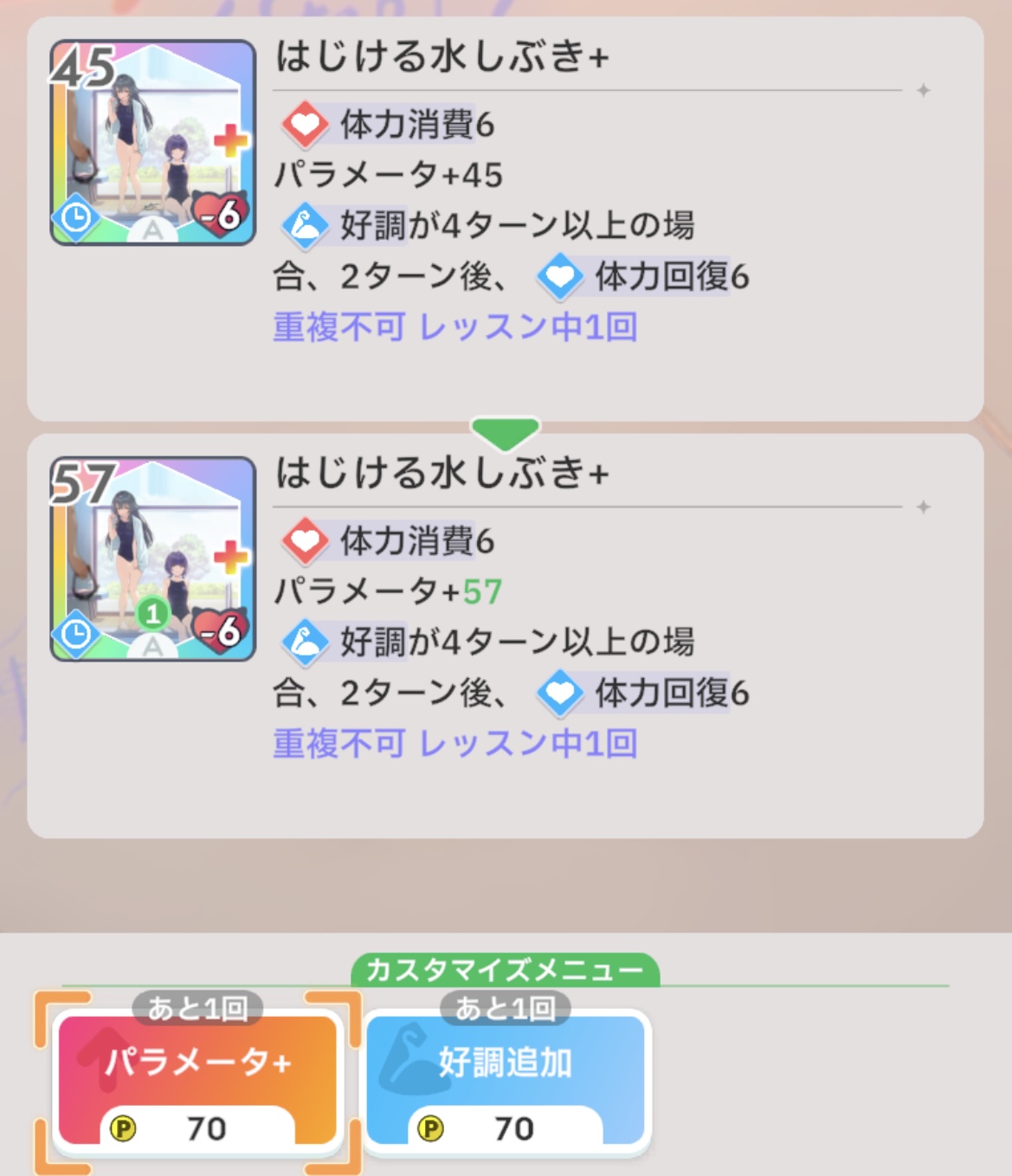Open the card thumbnail showing 45
The width and height of the screenshot is (1012, 1176).
[x=152, y=143]
